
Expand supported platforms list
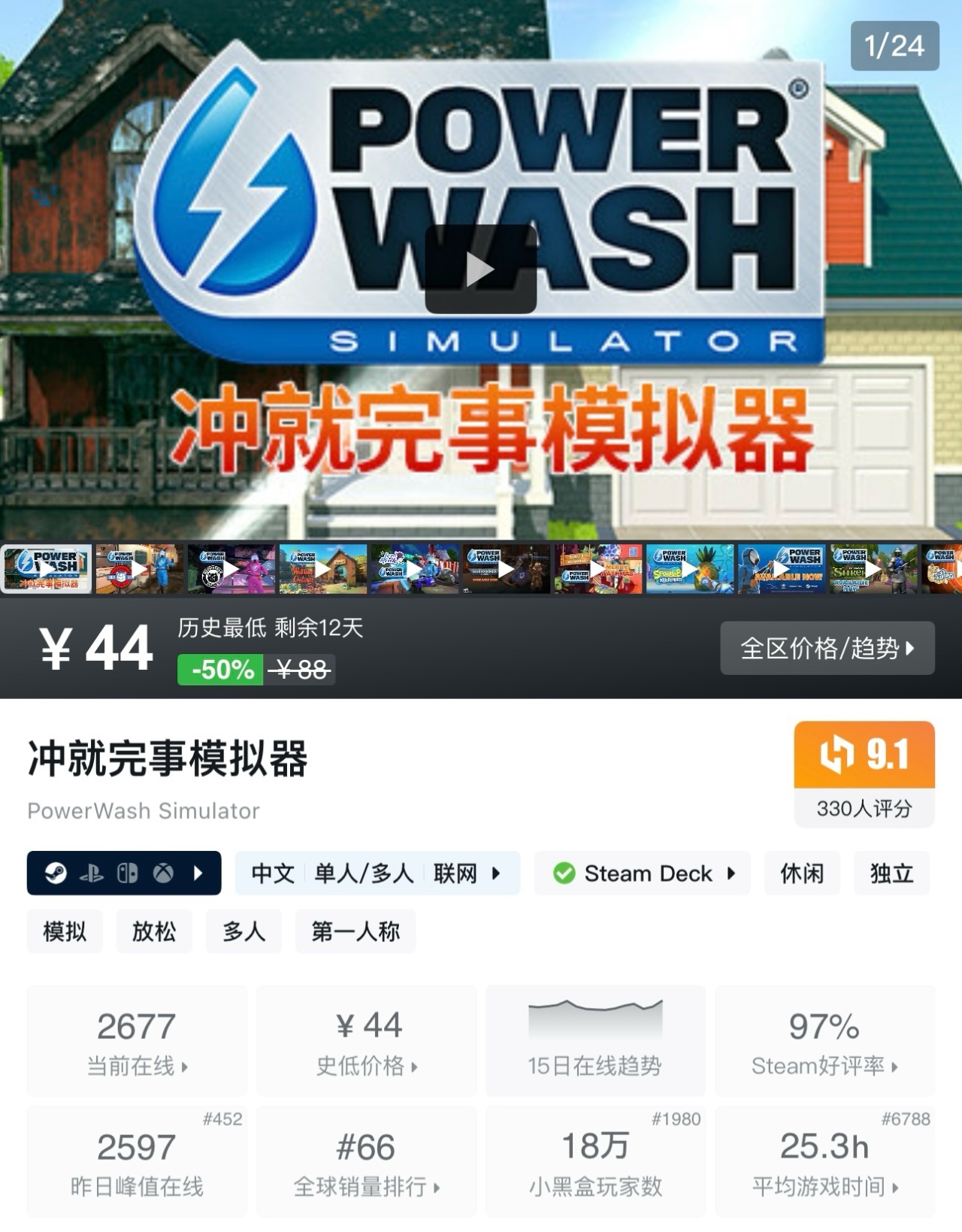[124, 873]
